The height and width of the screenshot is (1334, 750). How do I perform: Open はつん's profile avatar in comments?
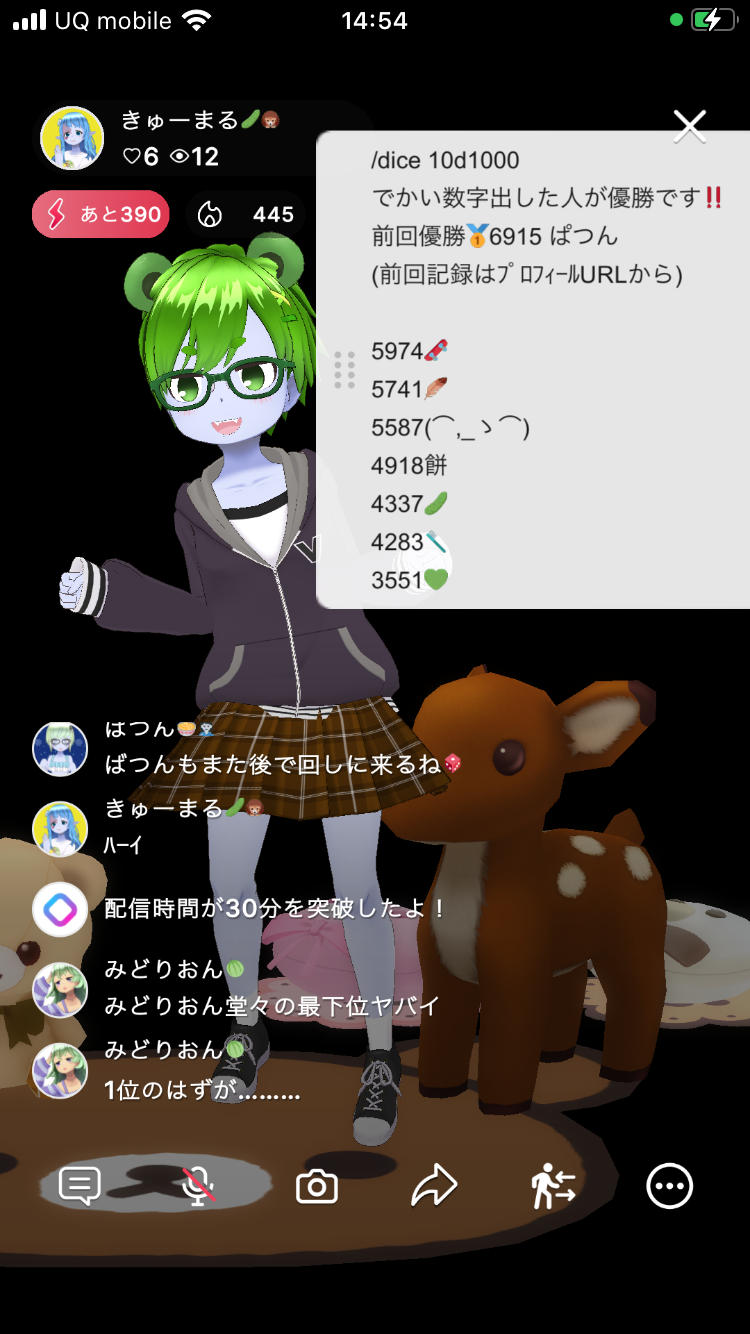[60, 748]
